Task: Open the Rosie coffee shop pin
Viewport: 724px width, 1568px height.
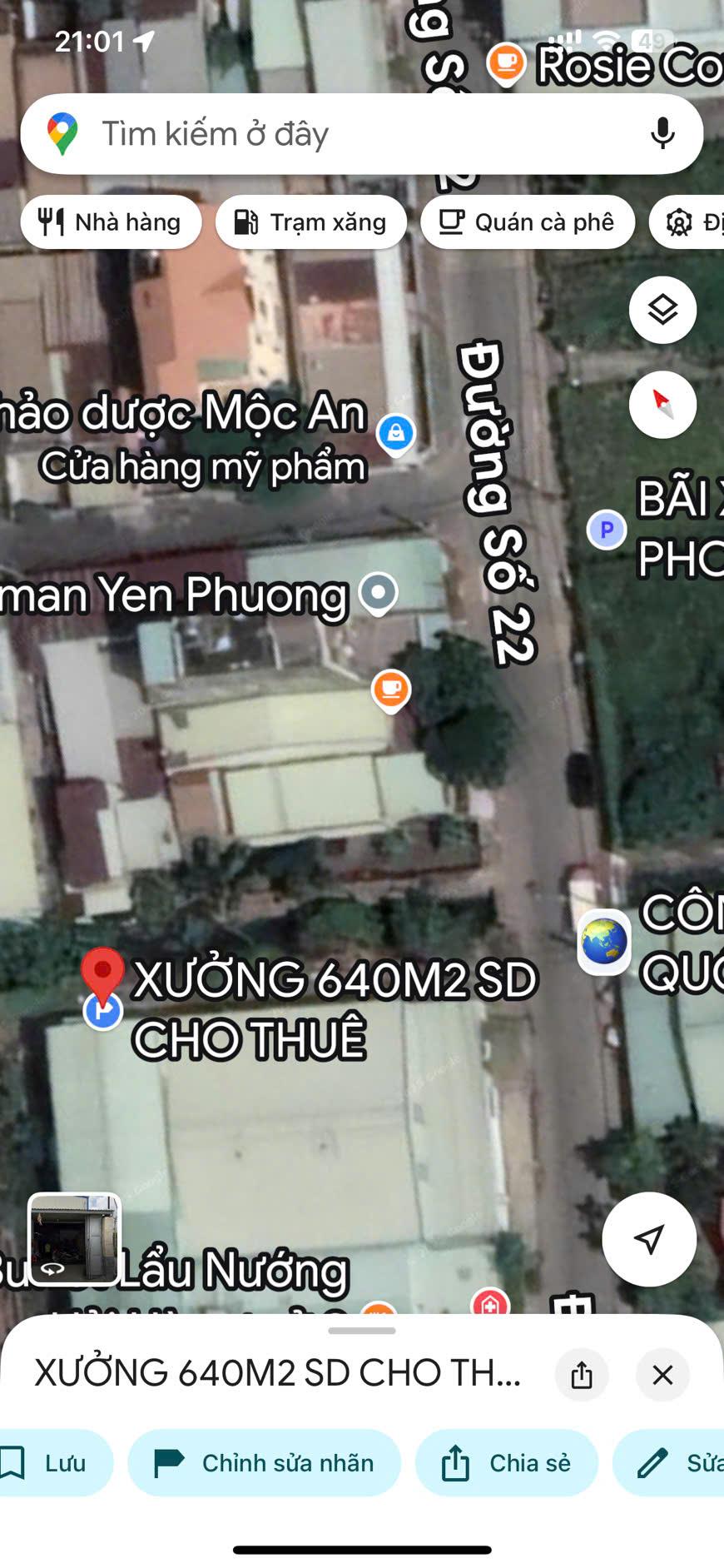Action: pos(506,63)
